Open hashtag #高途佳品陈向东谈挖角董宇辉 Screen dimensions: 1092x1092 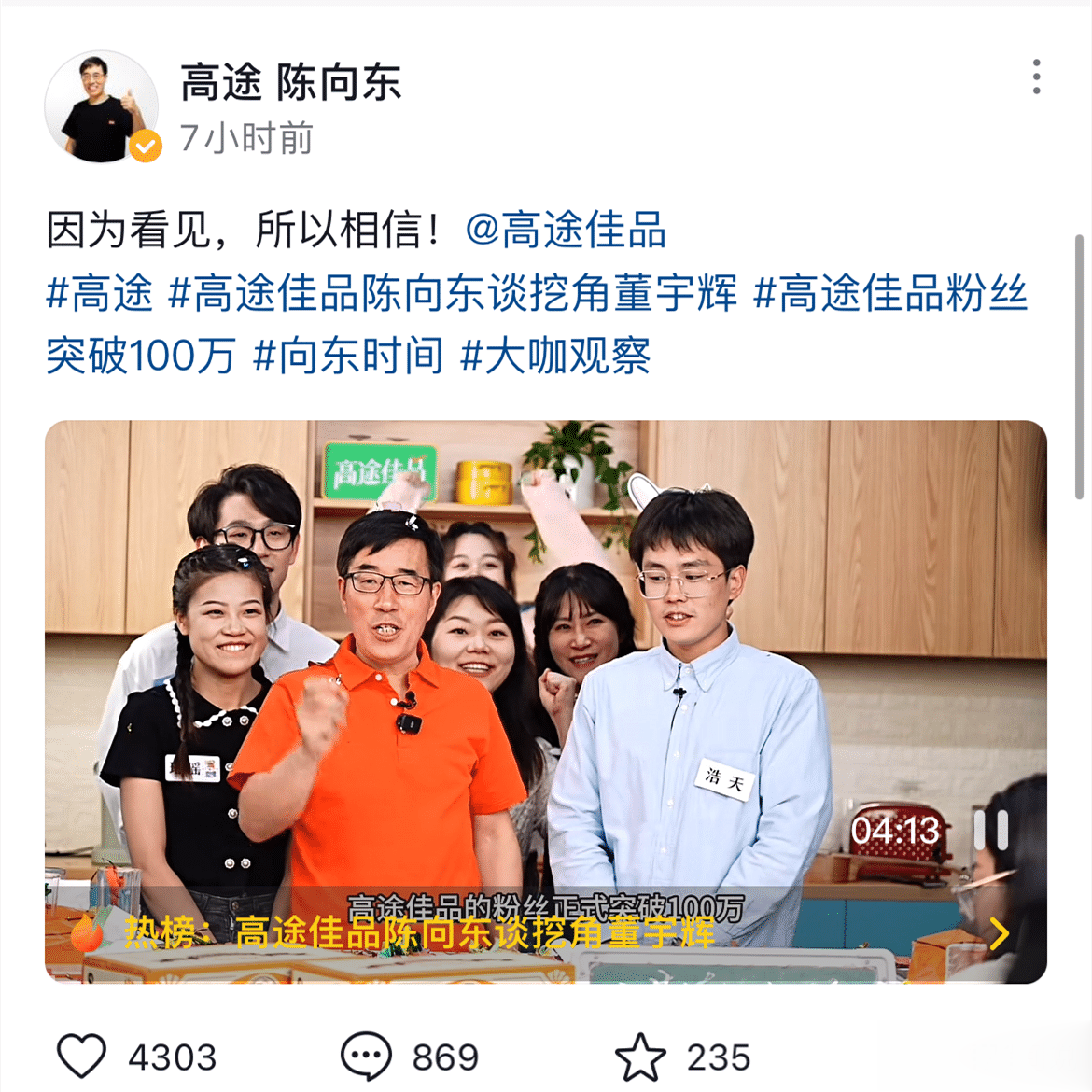pos(453,293)
